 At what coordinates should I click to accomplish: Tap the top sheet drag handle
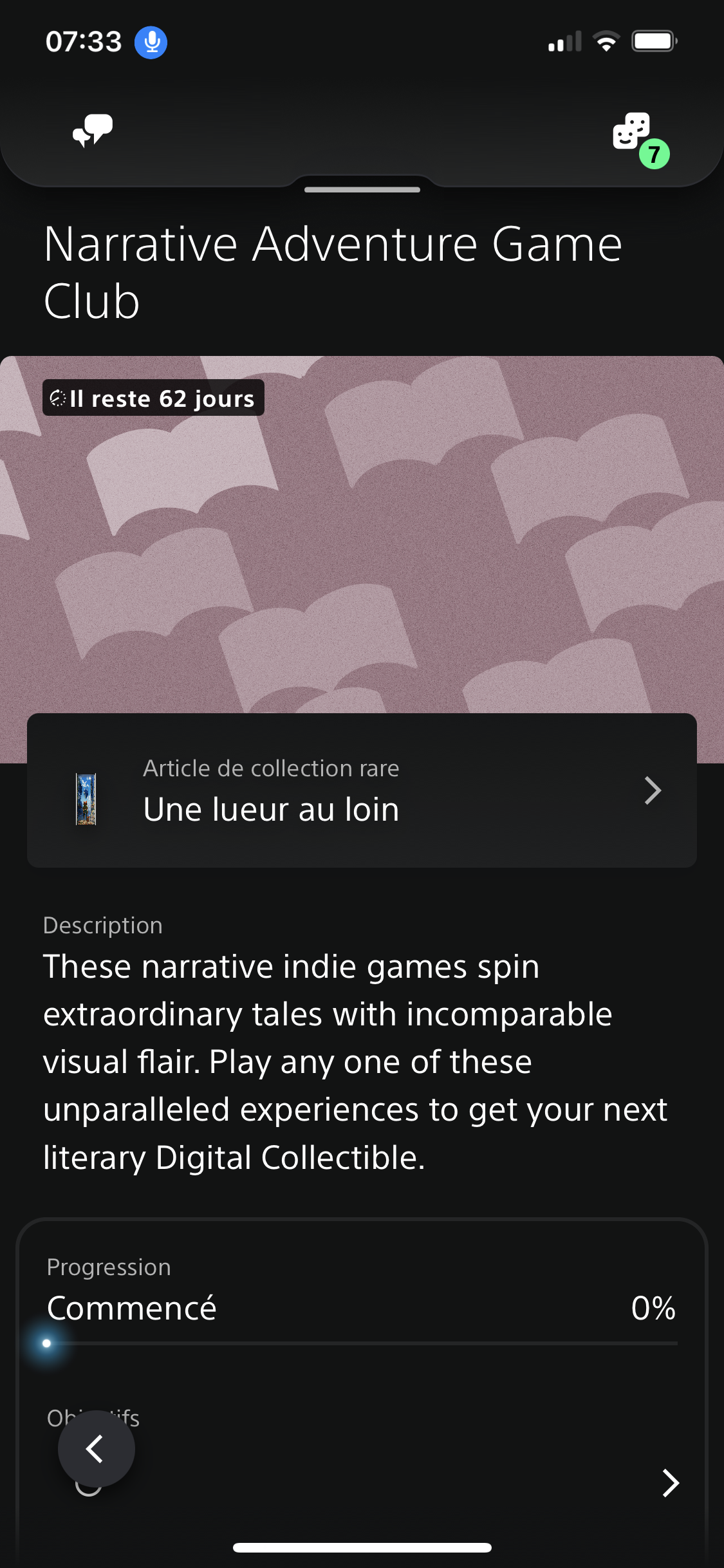tap(362, 190)
